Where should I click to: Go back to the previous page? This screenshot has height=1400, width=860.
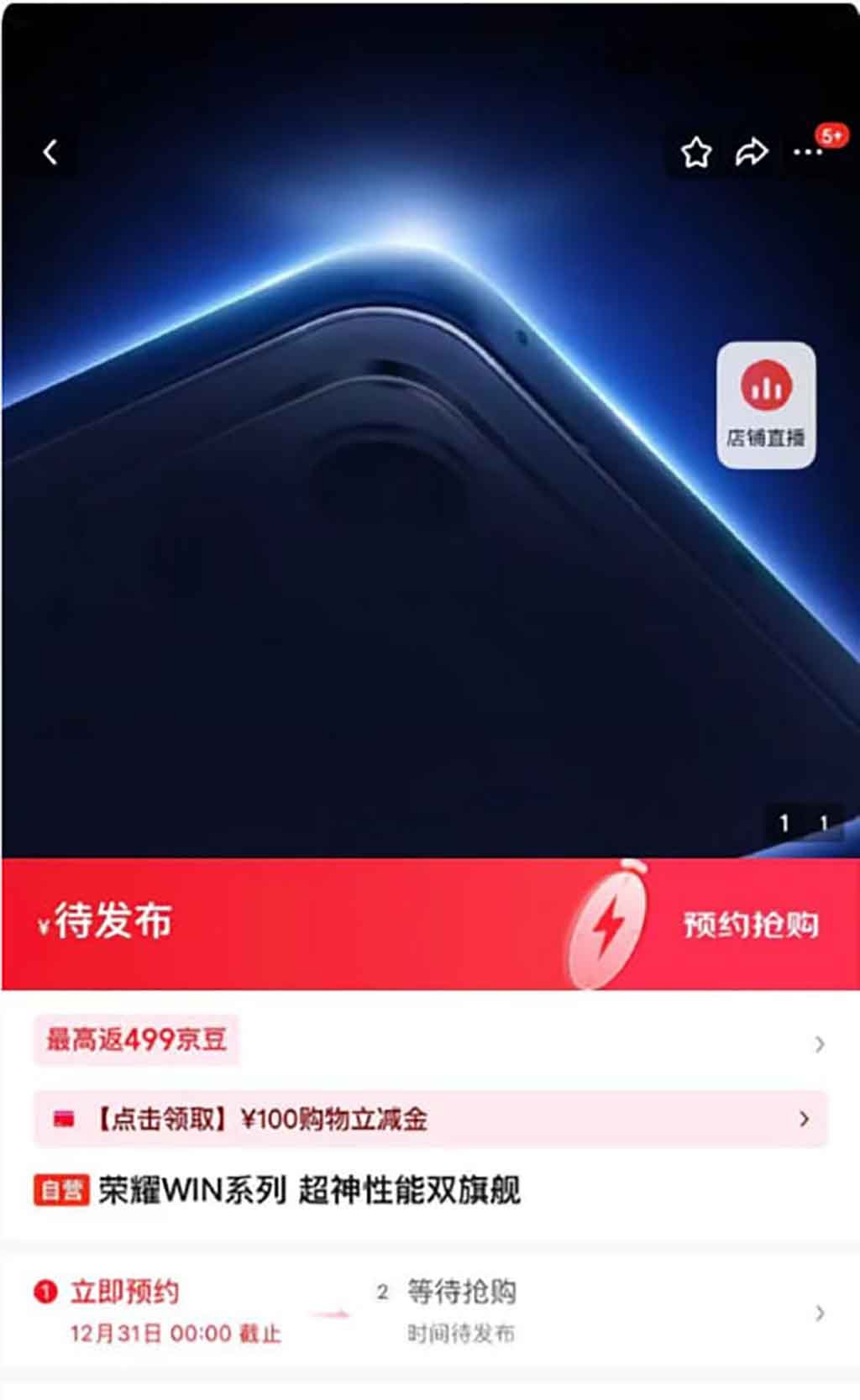click(x=51, y=153)
